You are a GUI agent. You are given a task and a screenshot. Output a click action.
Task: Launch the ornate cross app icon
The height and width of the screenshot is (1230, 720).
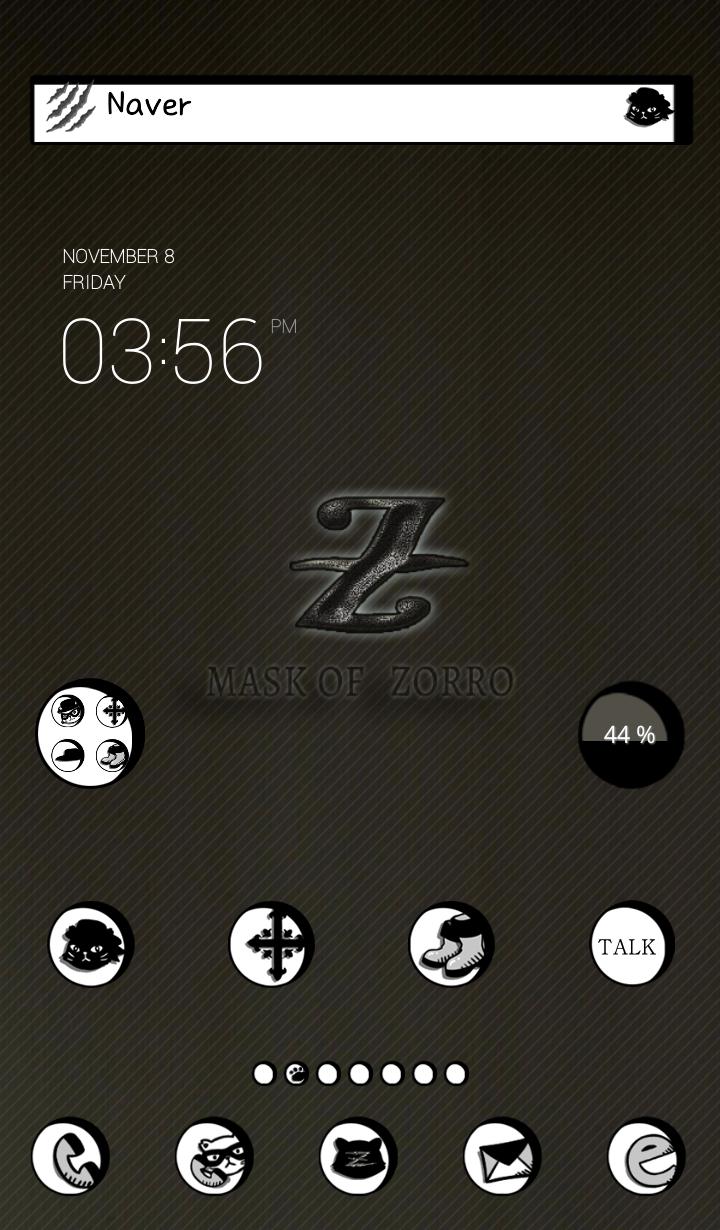point(270,944)
